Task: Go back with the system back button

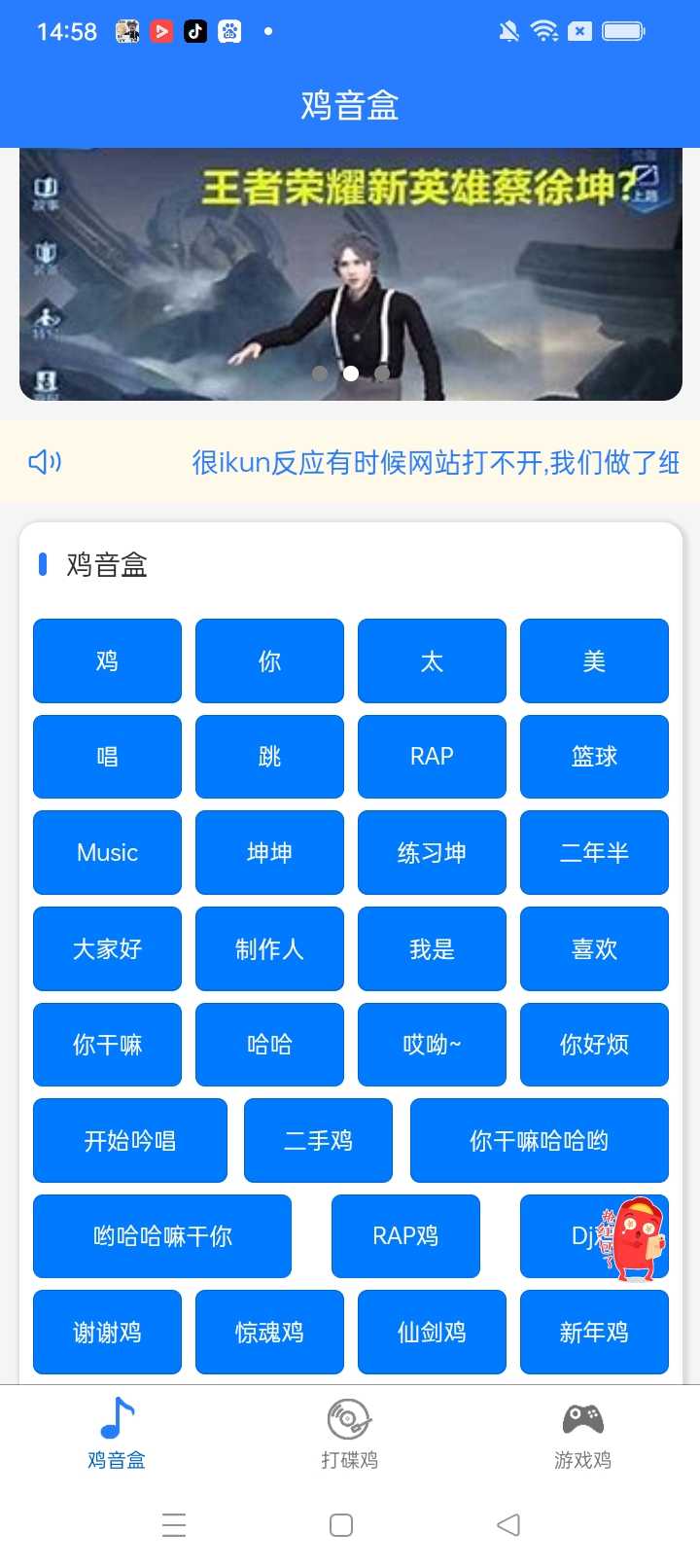Action: [x=507, y=1524]
